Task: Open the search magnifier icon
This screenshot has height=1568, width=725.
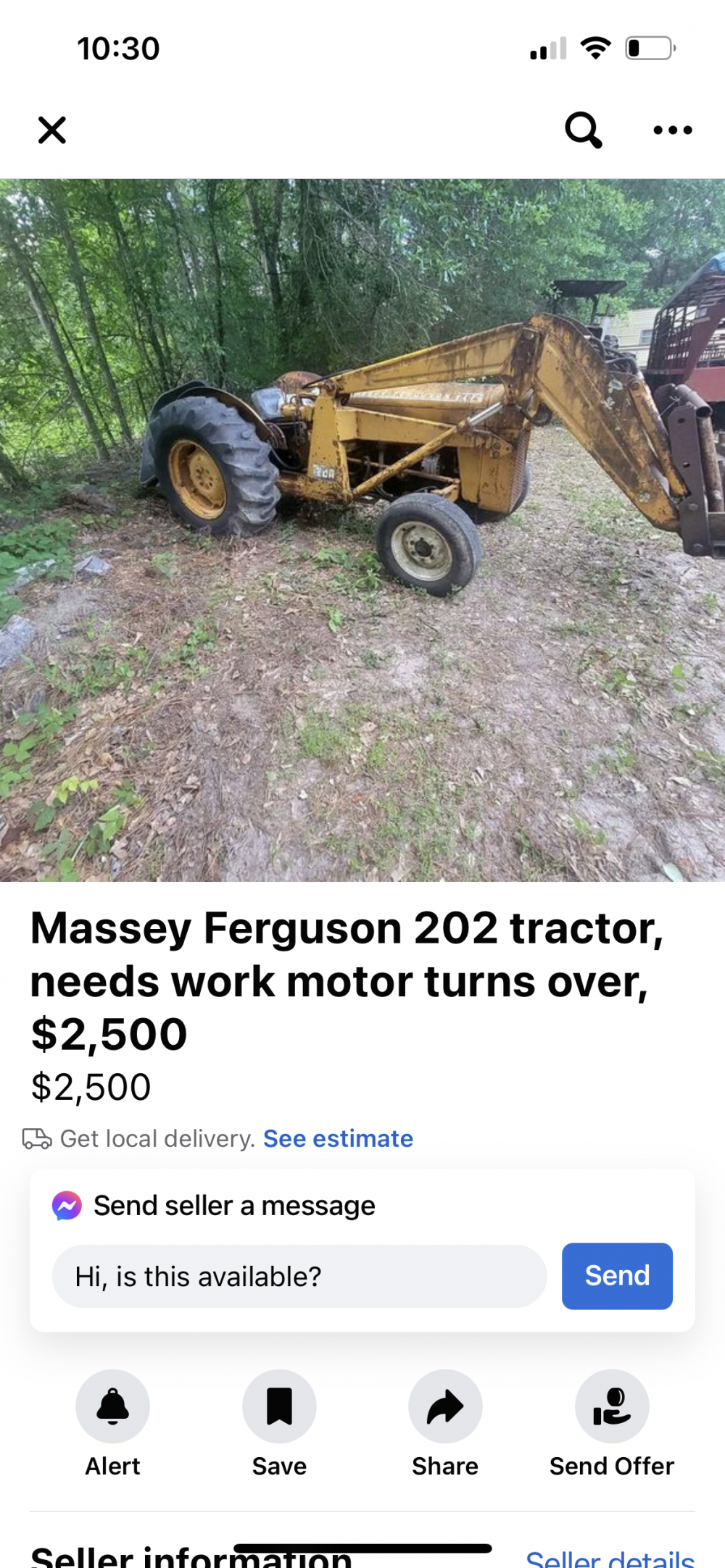Action: [583, 130]
